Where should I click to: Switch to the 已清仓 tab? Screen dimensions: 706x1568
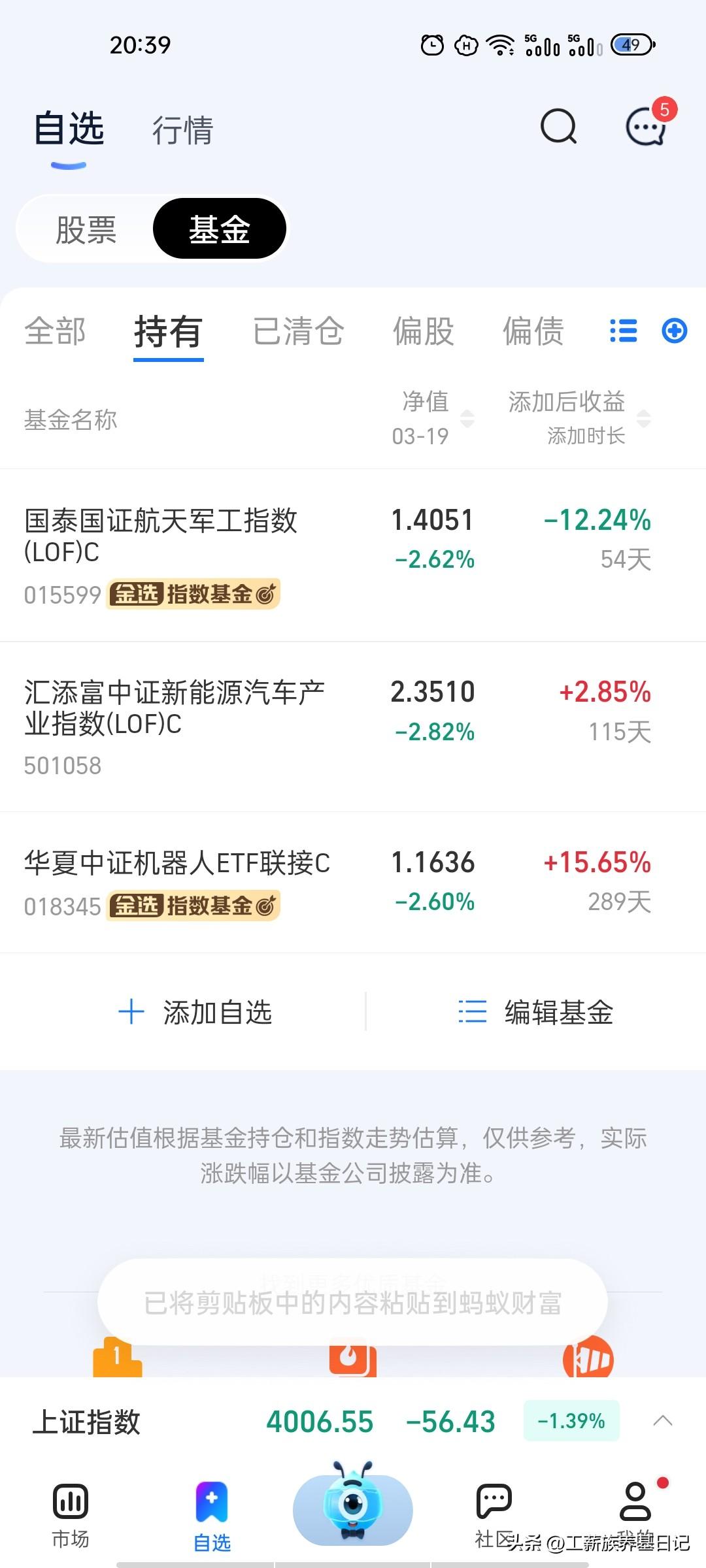click(x=298, y=331)
